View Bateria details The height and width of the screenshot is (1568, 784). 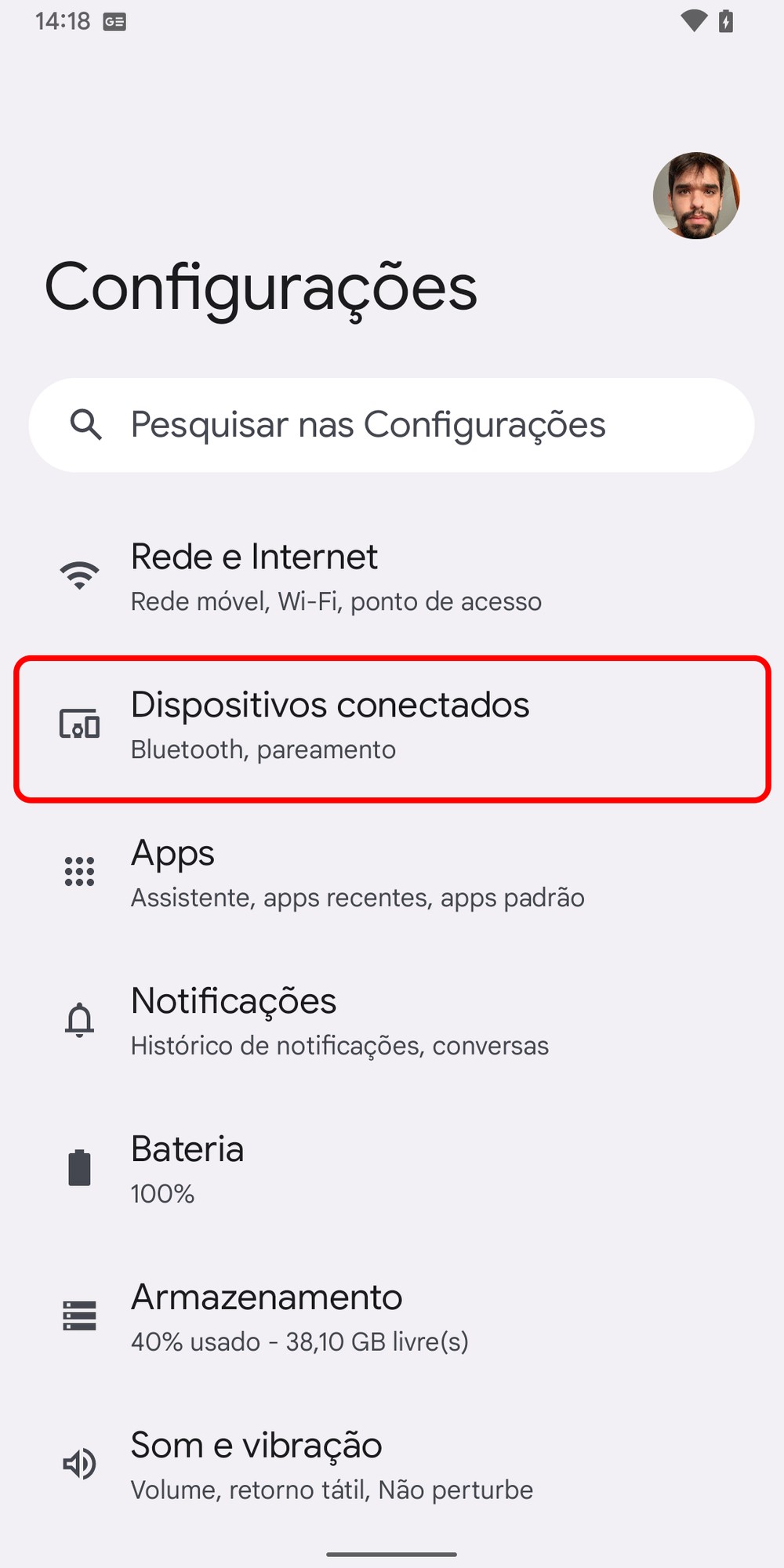(x=392, y=1170)
